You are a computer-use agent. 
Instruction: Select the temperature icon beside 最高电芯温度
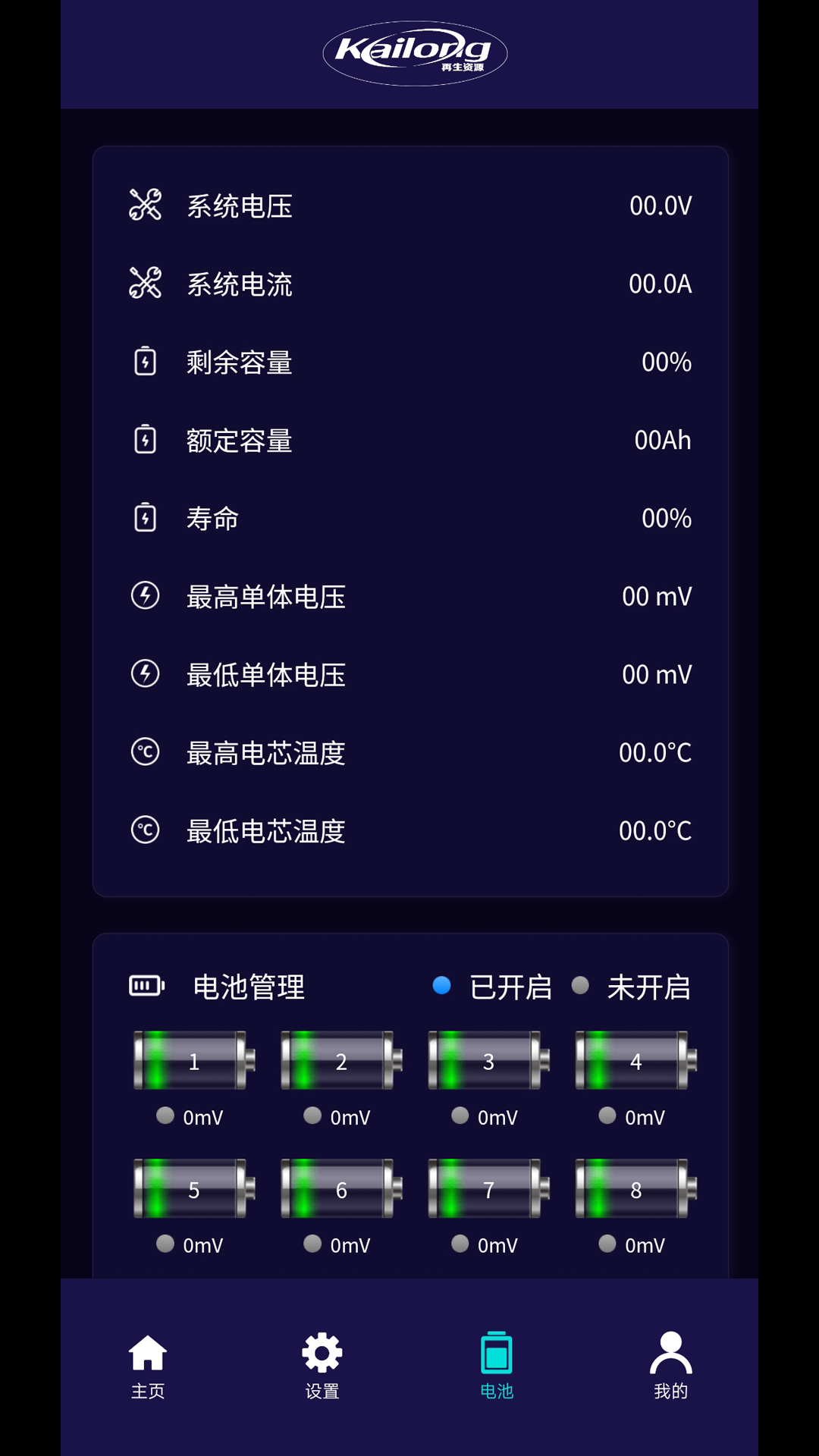click(x=145, y=752)
